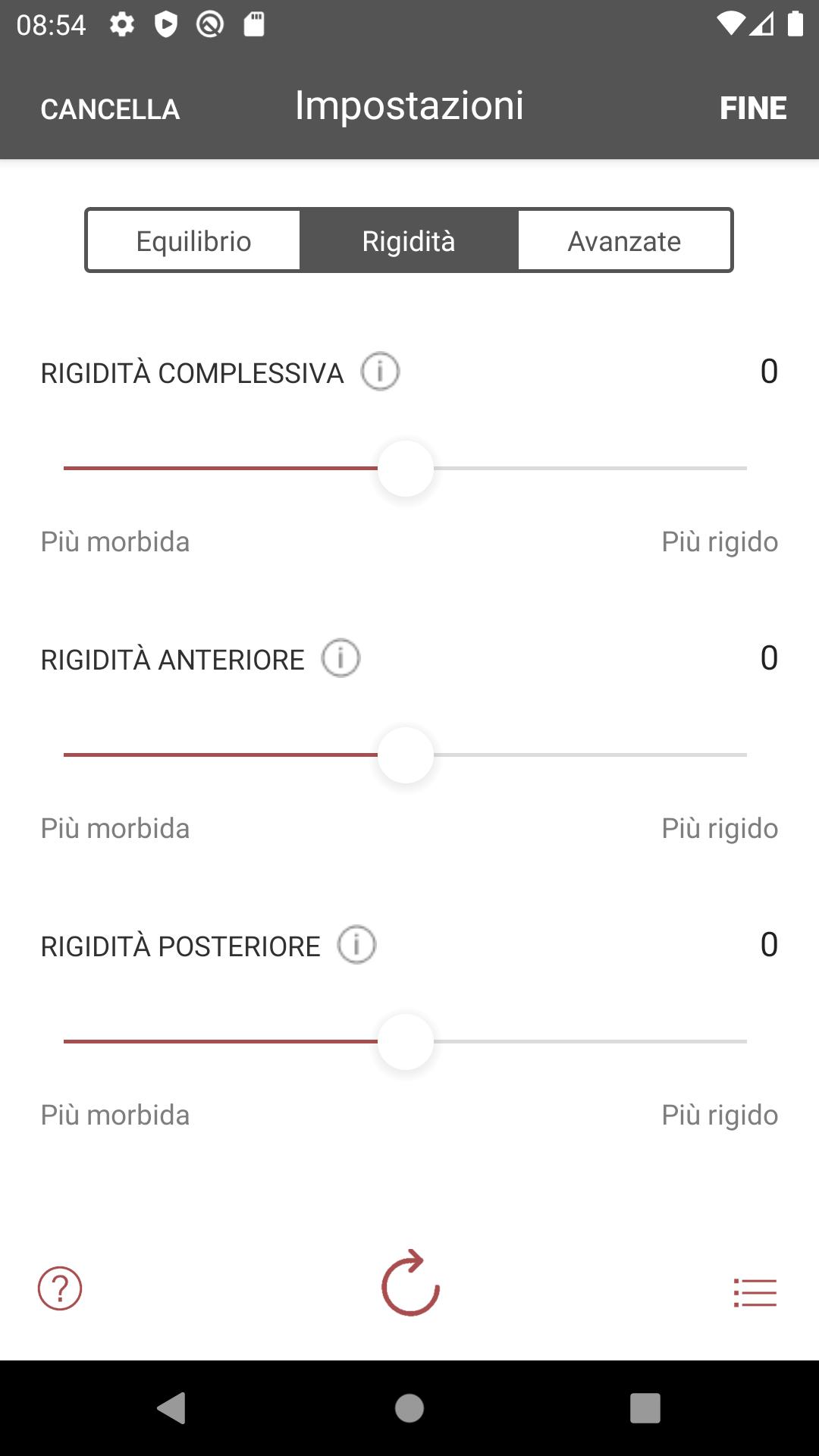The image size is (819, 1456).
Task: Tap the Rigidità complessiva slider handle
Action: point(406,469)
